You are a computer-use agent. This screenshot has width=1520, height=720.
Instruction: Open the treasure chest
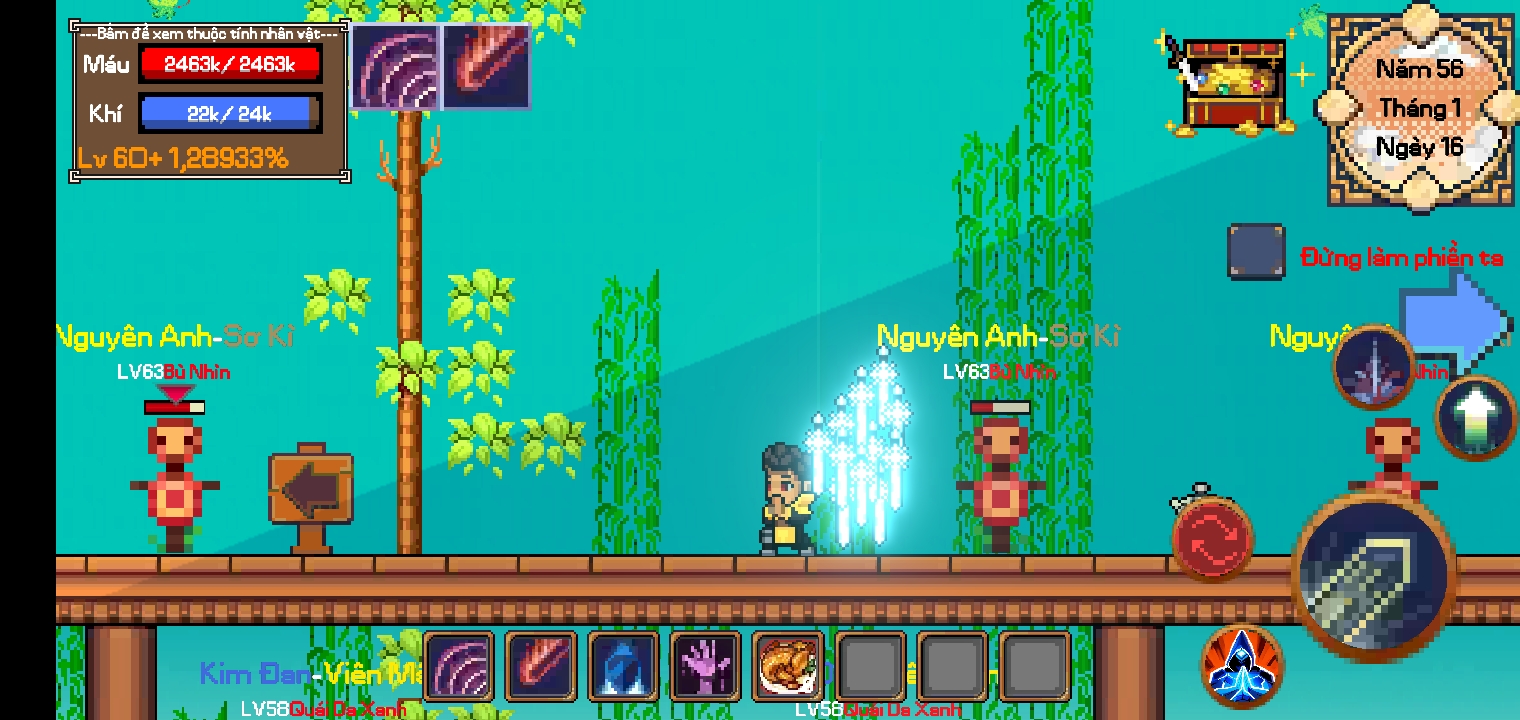1232,83
